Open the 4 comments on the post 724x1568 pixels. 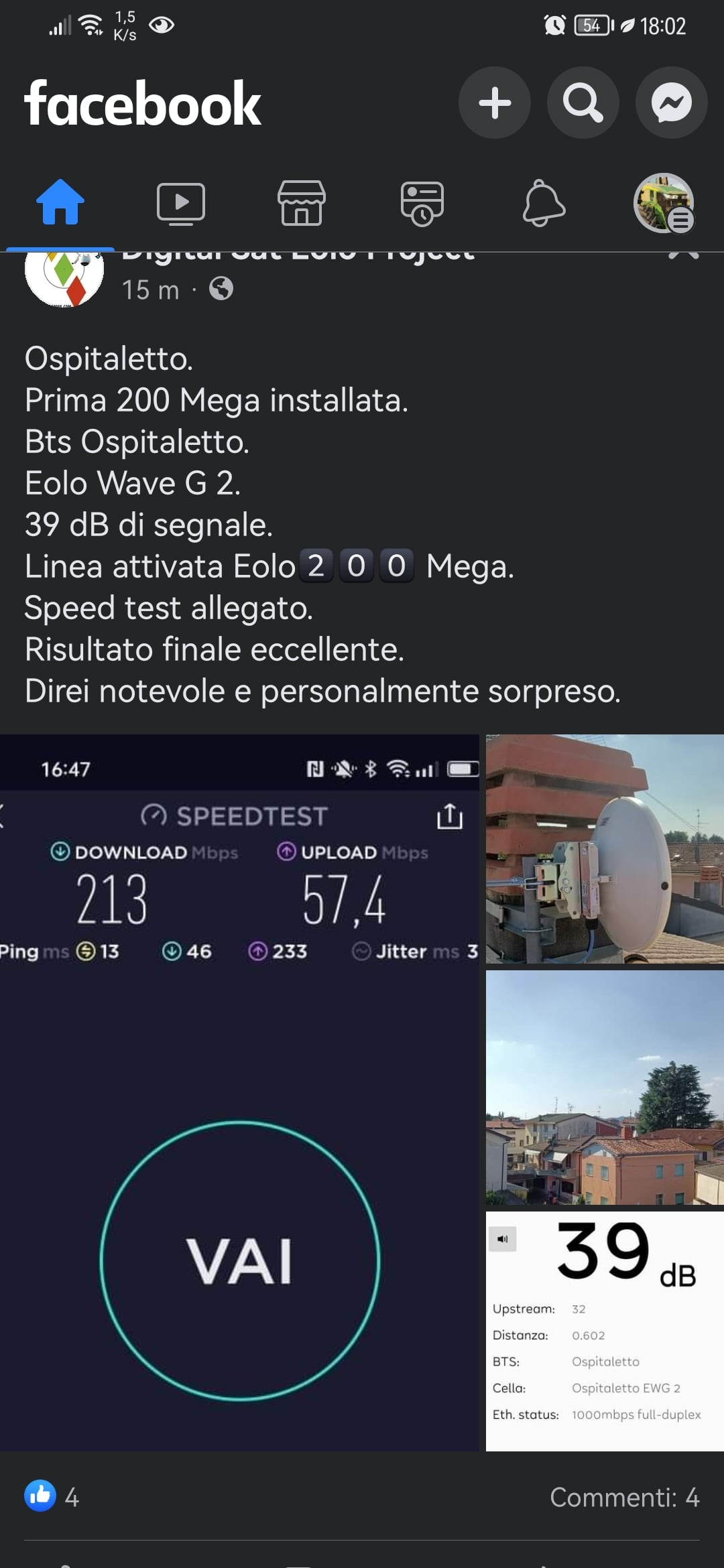pyautogui.click(x=624, y=1497)
